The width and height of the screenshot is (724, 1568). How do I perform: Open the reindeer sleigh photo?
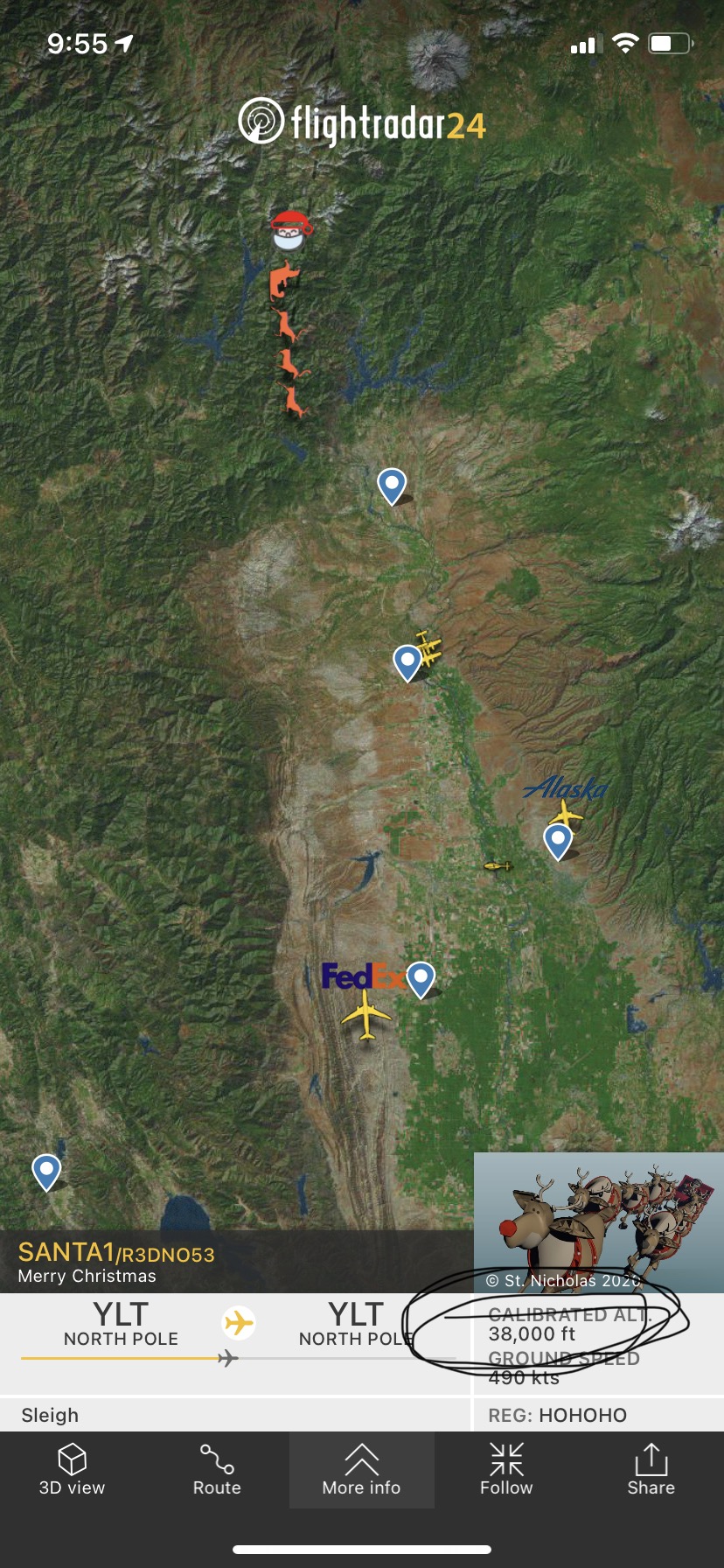pos(598,1221)
